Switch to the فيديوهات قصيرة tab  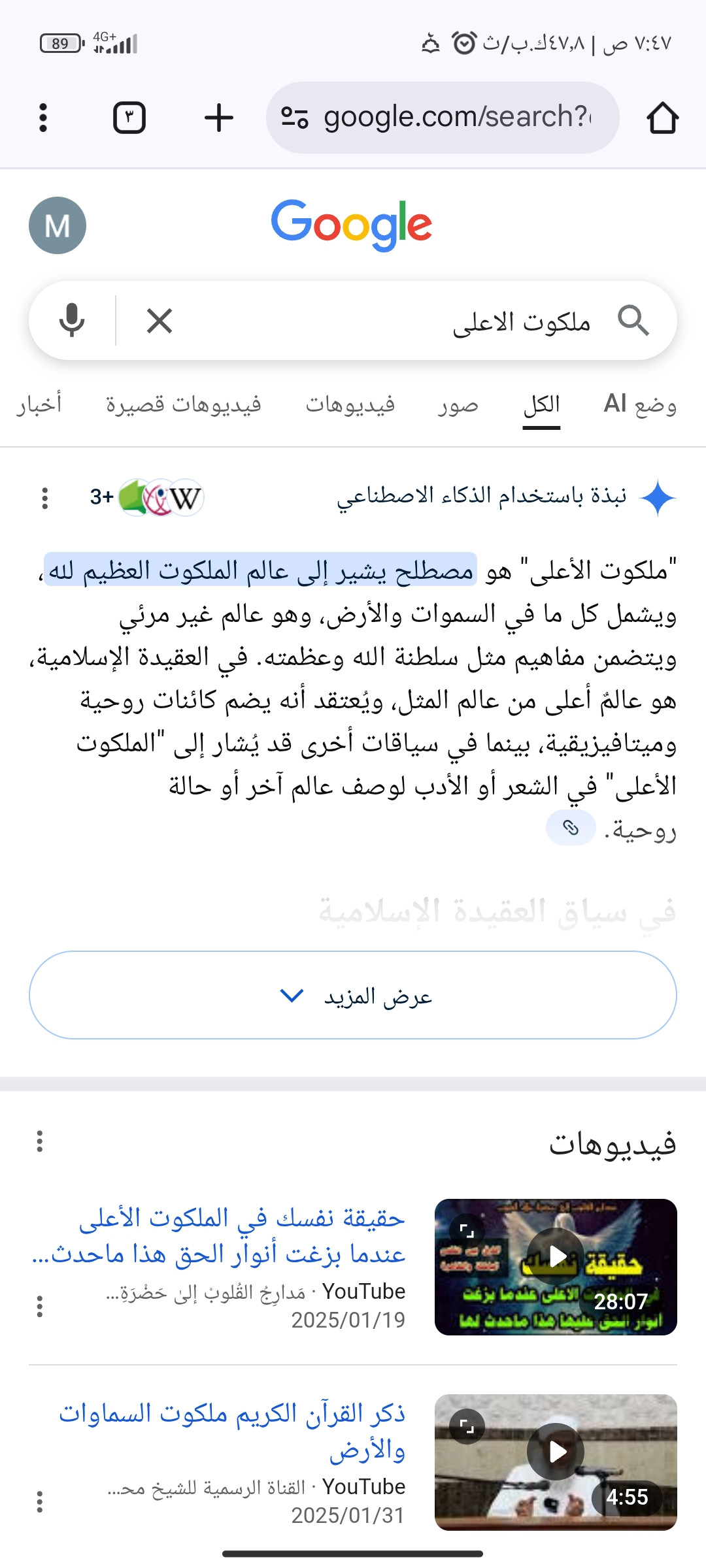pos(183,404)
